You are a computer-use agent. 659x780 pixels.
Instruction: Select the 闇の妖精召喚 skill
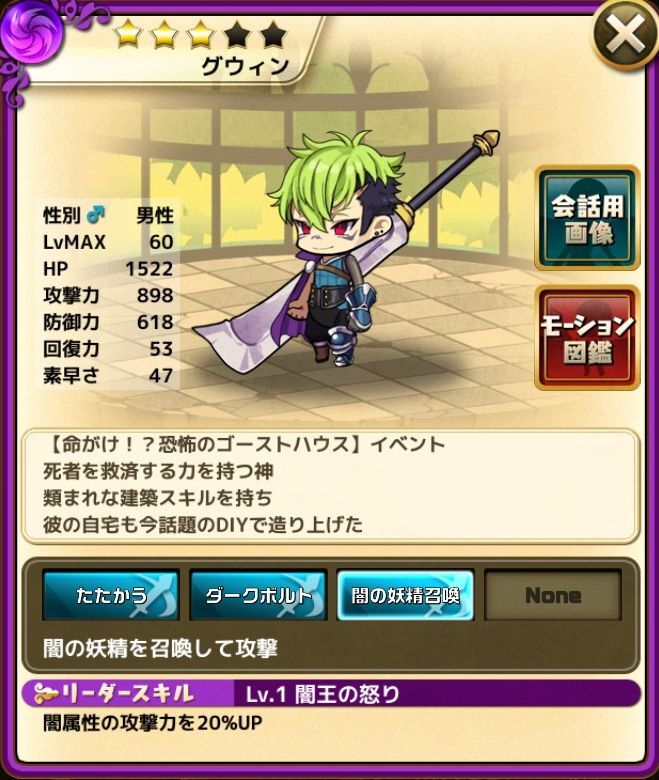pos(405,595)
